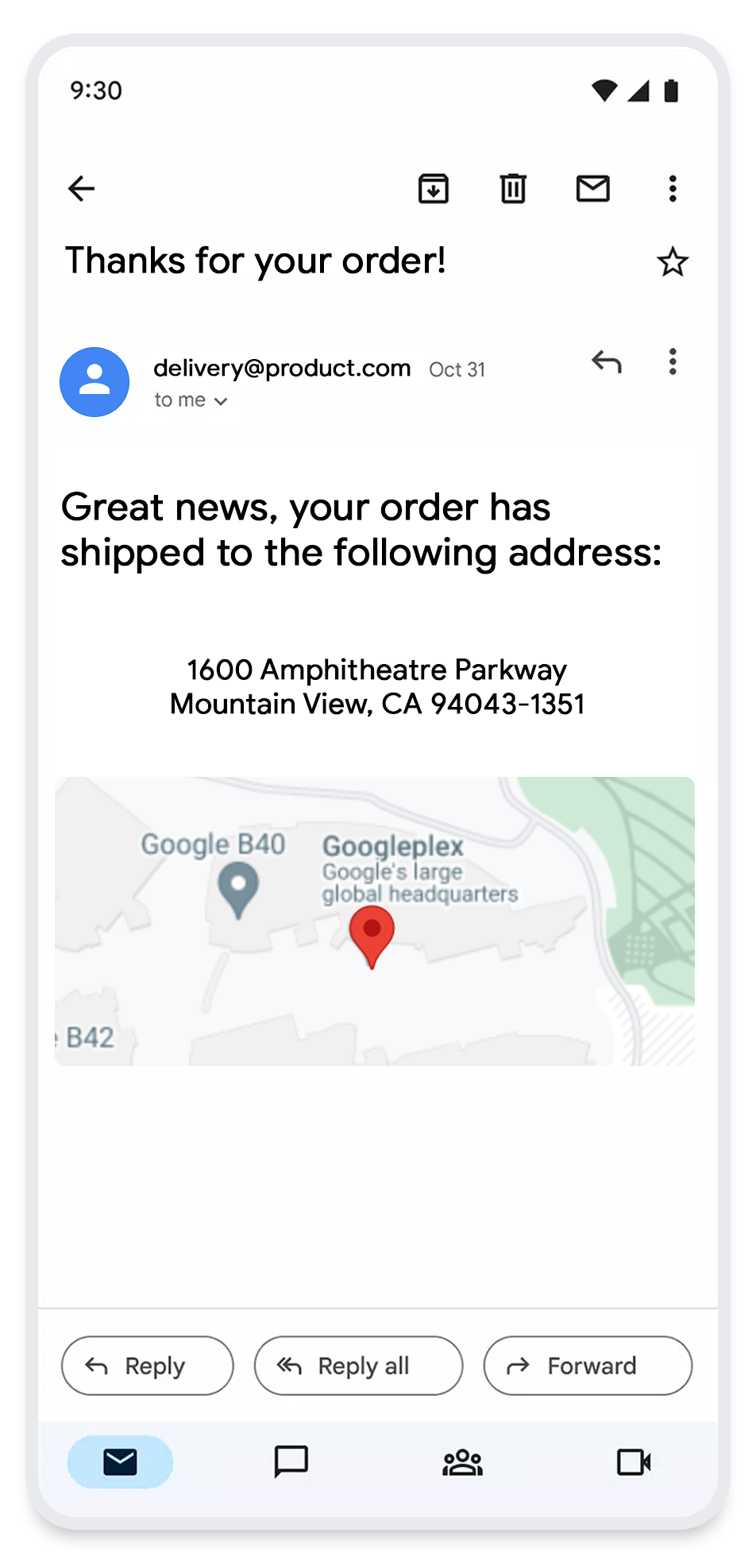Tap the Reply button
This screenshot has width=756, height=1568.
tap(148, 1365)
